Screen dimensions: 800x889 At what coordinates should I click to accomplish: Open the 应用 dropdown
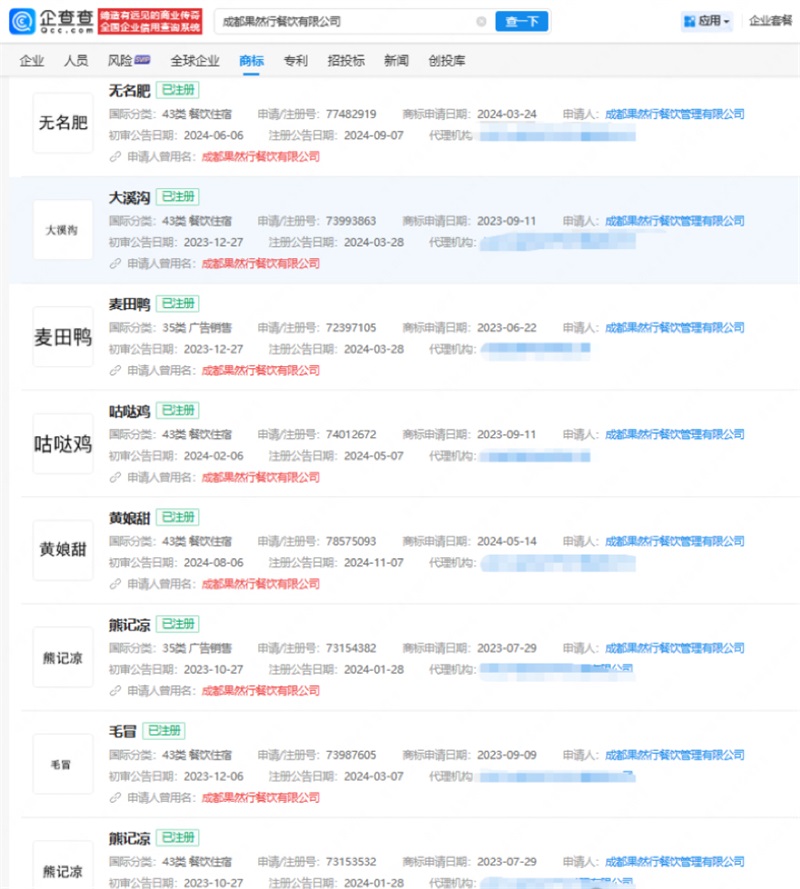(706, 22)
